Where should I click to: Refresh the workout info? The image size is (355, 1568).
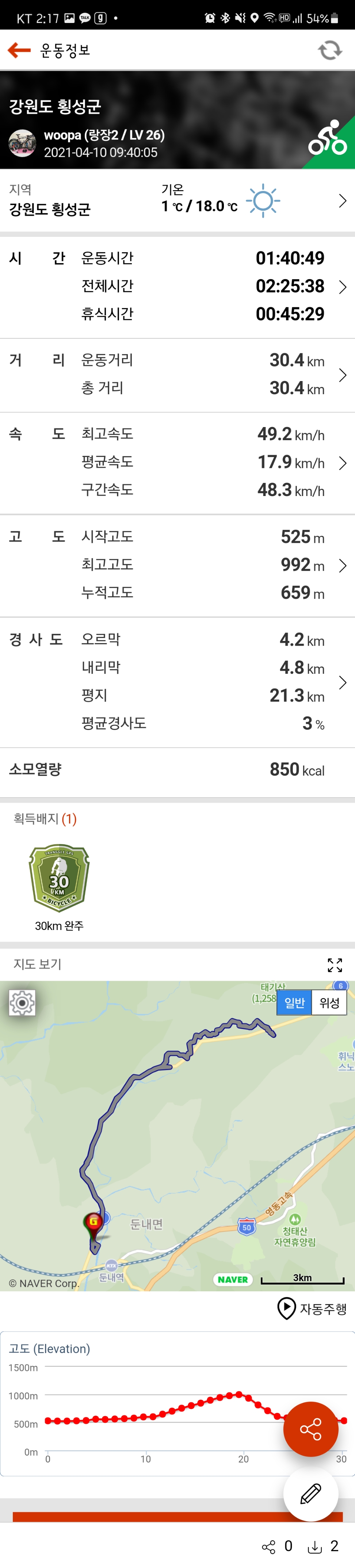click(330, 50)
